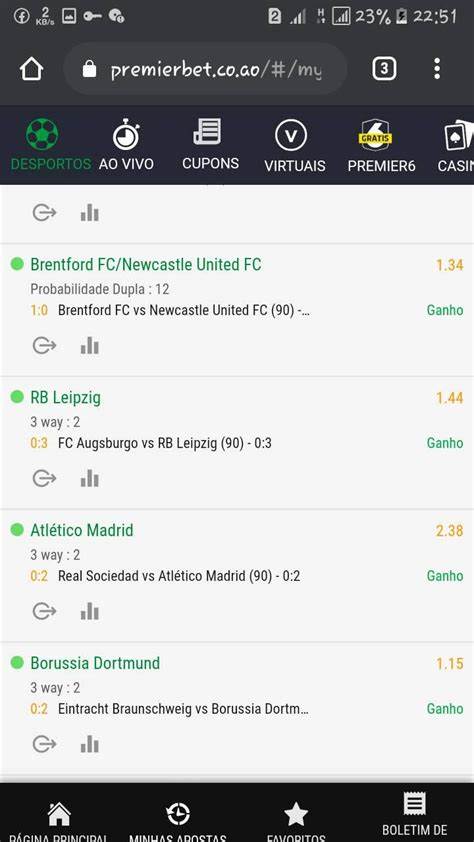Switch to the Cupons tab
This screenshot has width=474, height=842.
pyautogui.click(x=210, y=145)
